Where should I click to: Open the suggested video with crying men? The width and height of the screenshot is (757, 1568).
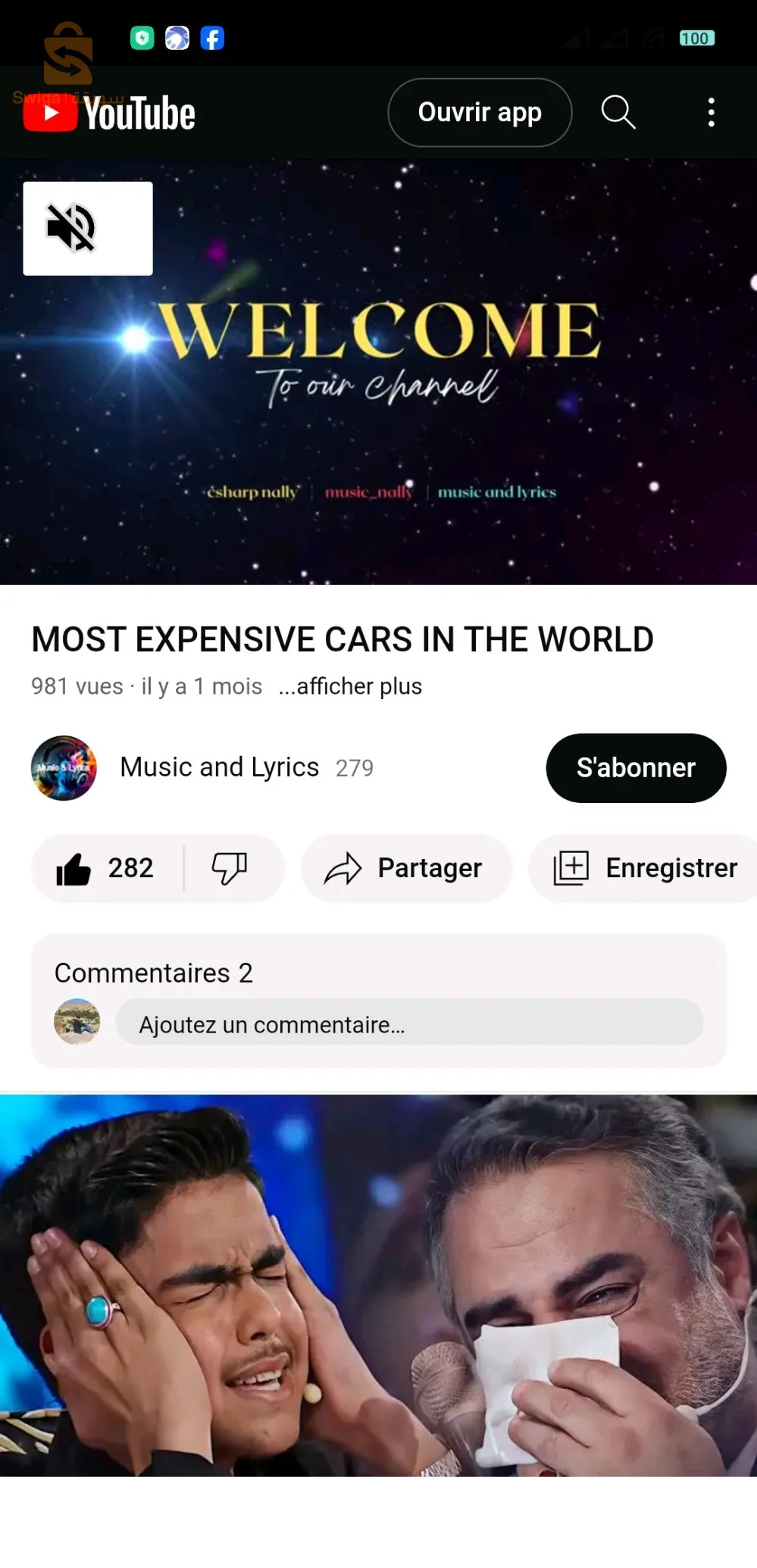click(378, 1285)
